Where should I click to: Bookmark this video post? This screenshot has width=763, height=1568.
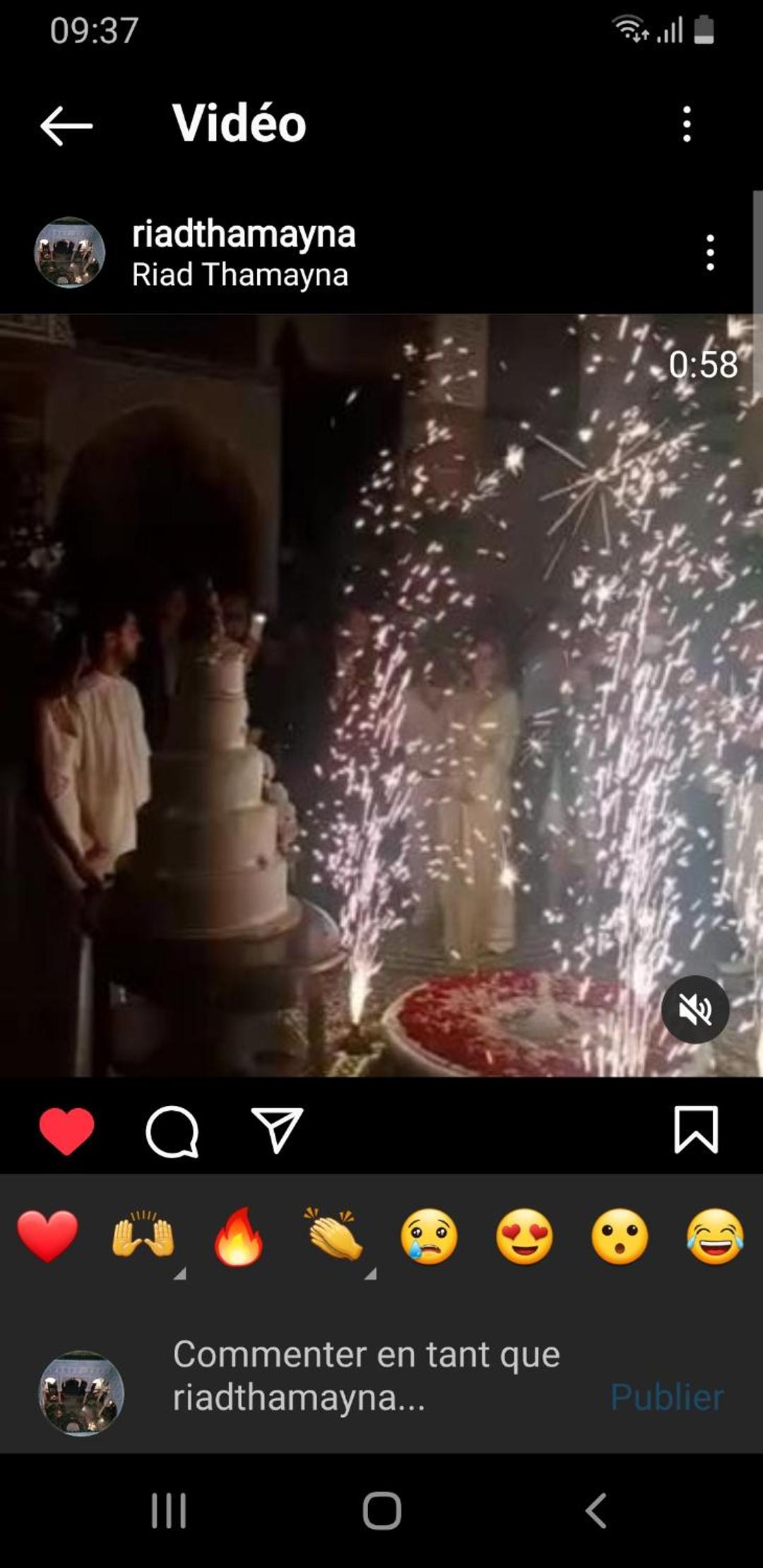696,1129
